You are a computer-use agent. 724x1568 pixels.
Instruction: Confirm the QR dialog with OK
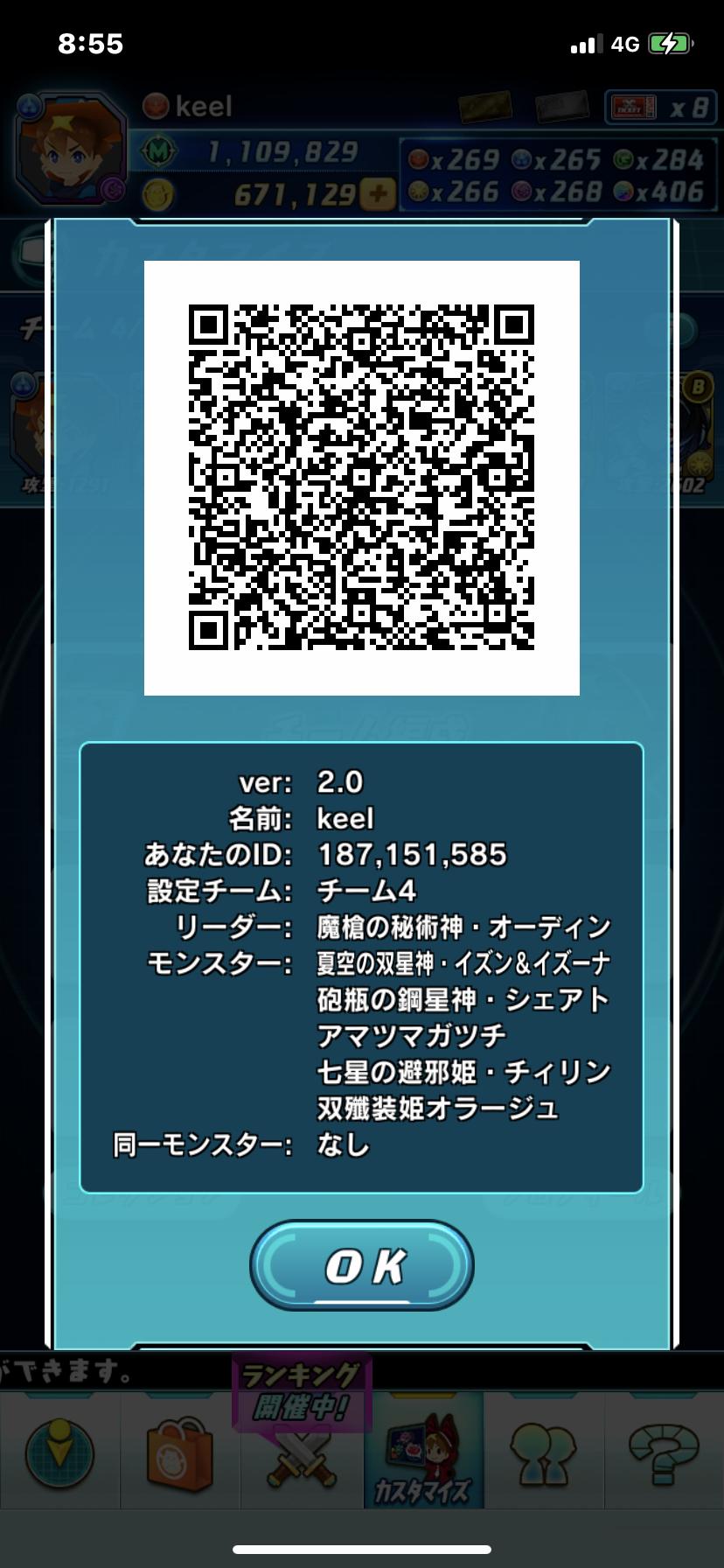coord(362,1265)
